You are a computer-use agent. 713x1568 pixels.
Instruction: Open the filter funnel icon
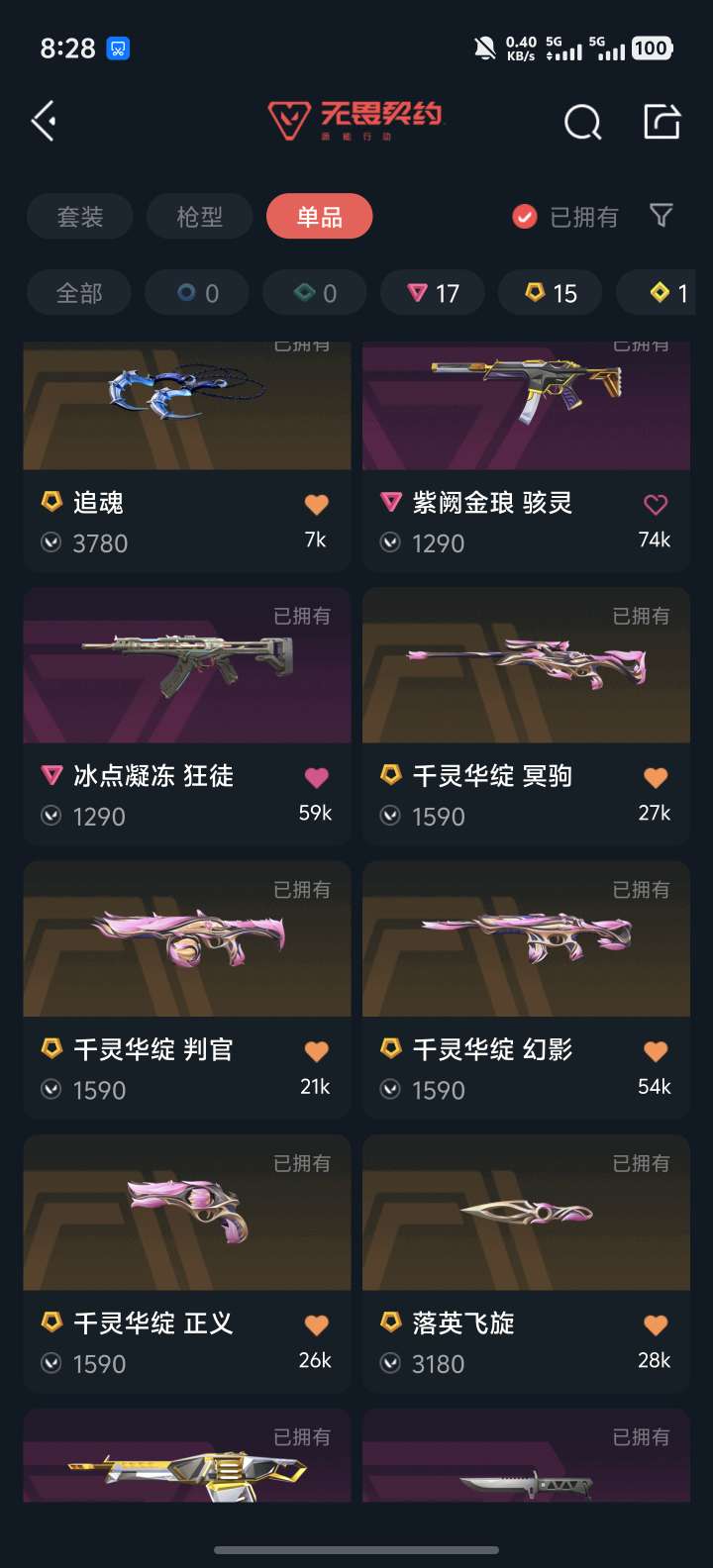click(x=661, y=215)
